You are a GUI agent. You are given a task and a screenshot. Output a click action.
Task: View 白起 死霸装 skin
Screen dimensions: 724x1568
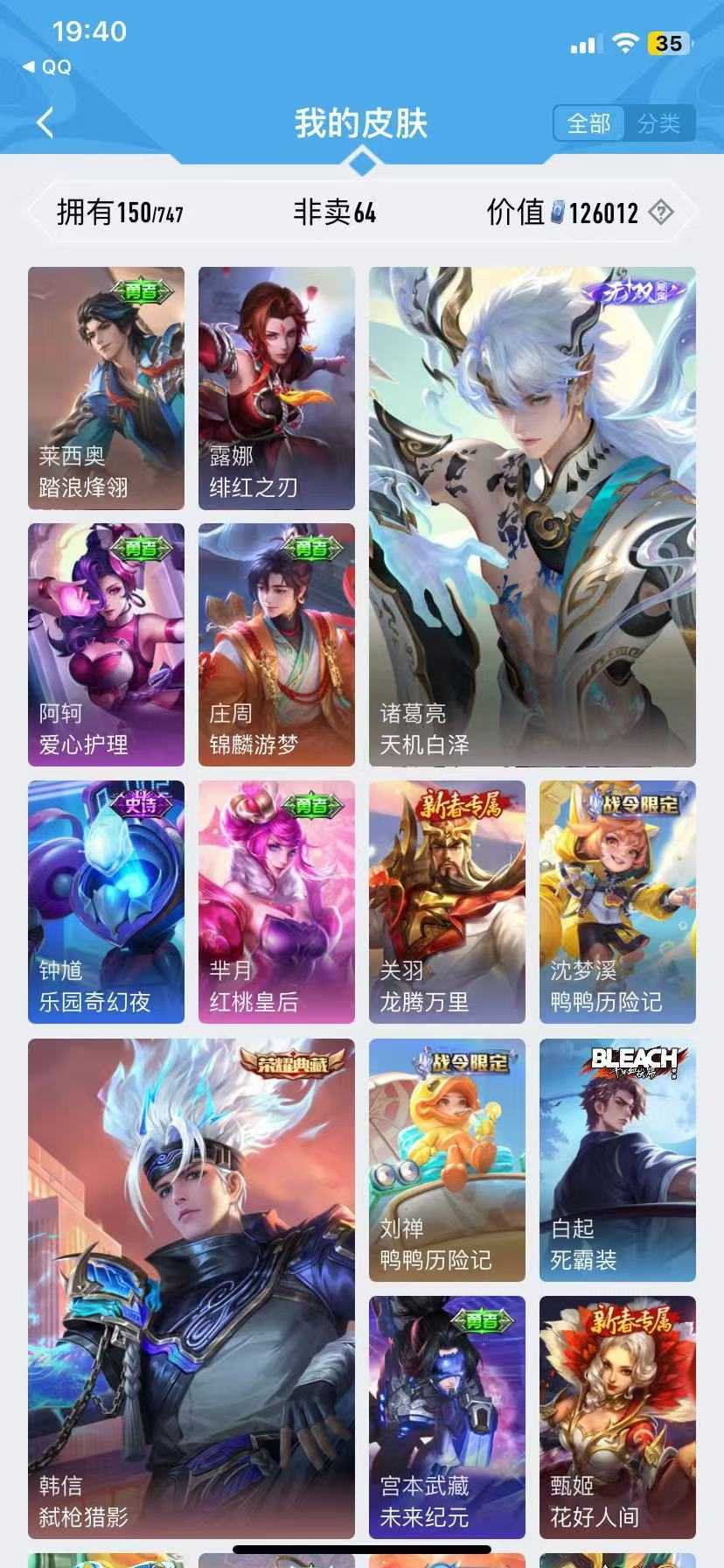[x=617, y=1160]
